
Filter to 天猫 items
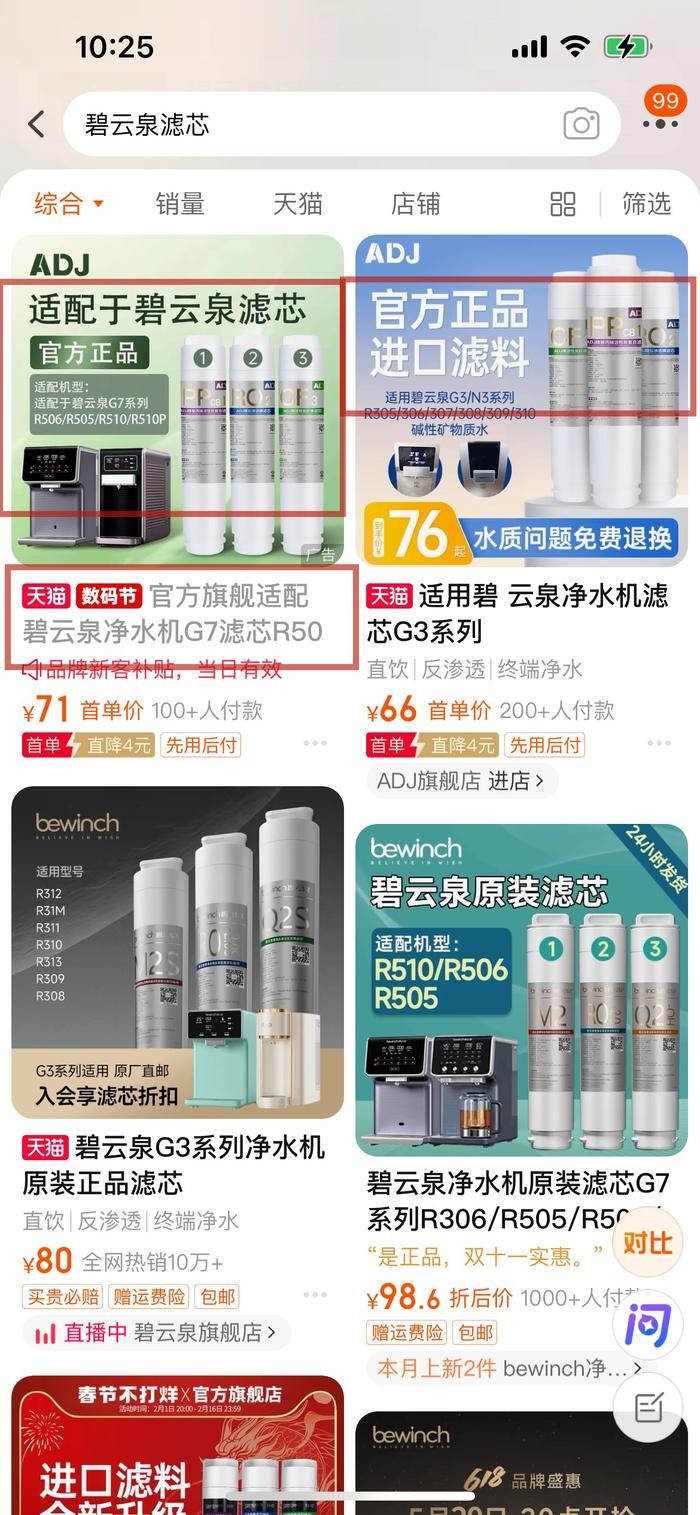click(298, 204)
